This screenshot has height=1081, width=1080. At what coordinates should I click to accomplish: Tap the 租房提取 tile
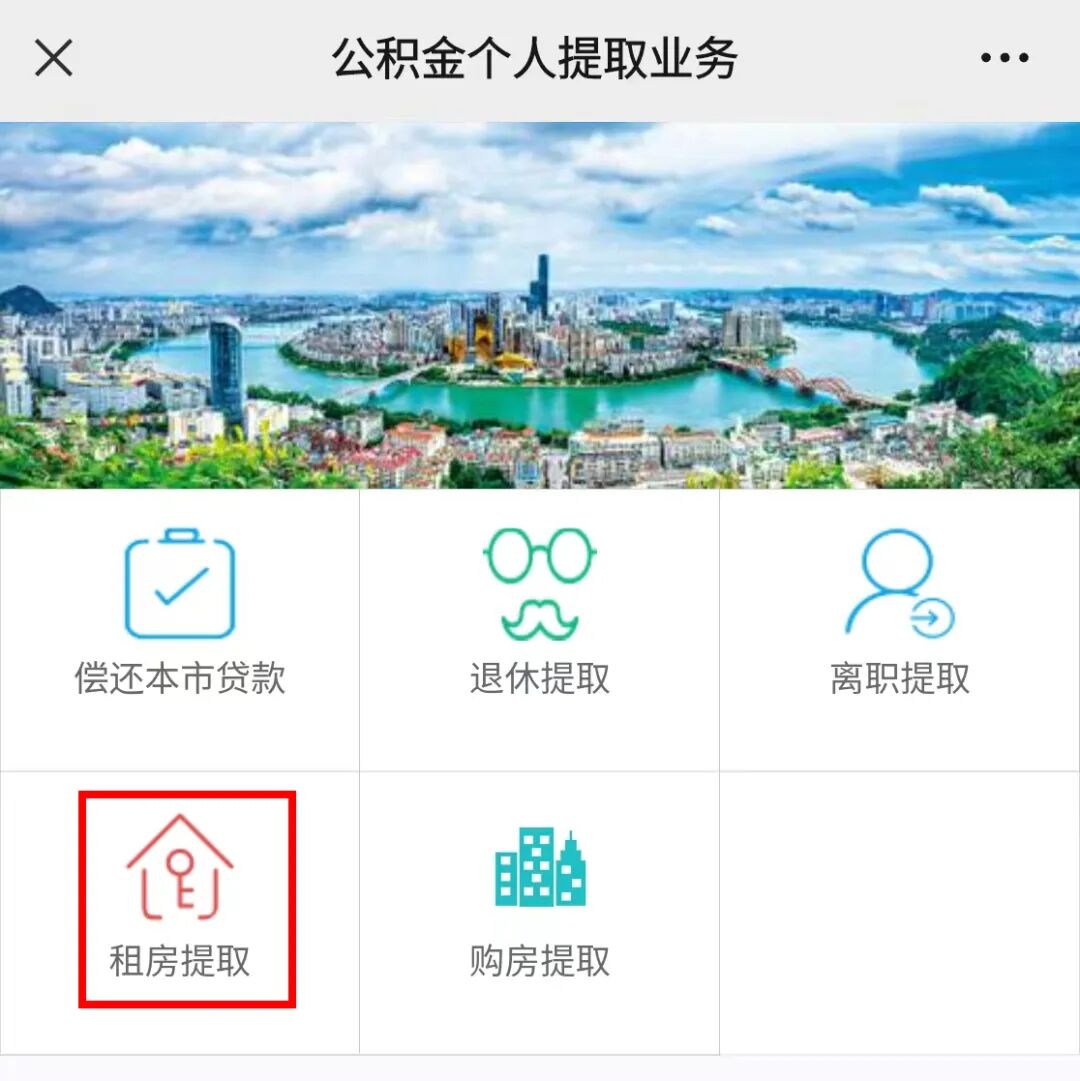click(180, 897)
